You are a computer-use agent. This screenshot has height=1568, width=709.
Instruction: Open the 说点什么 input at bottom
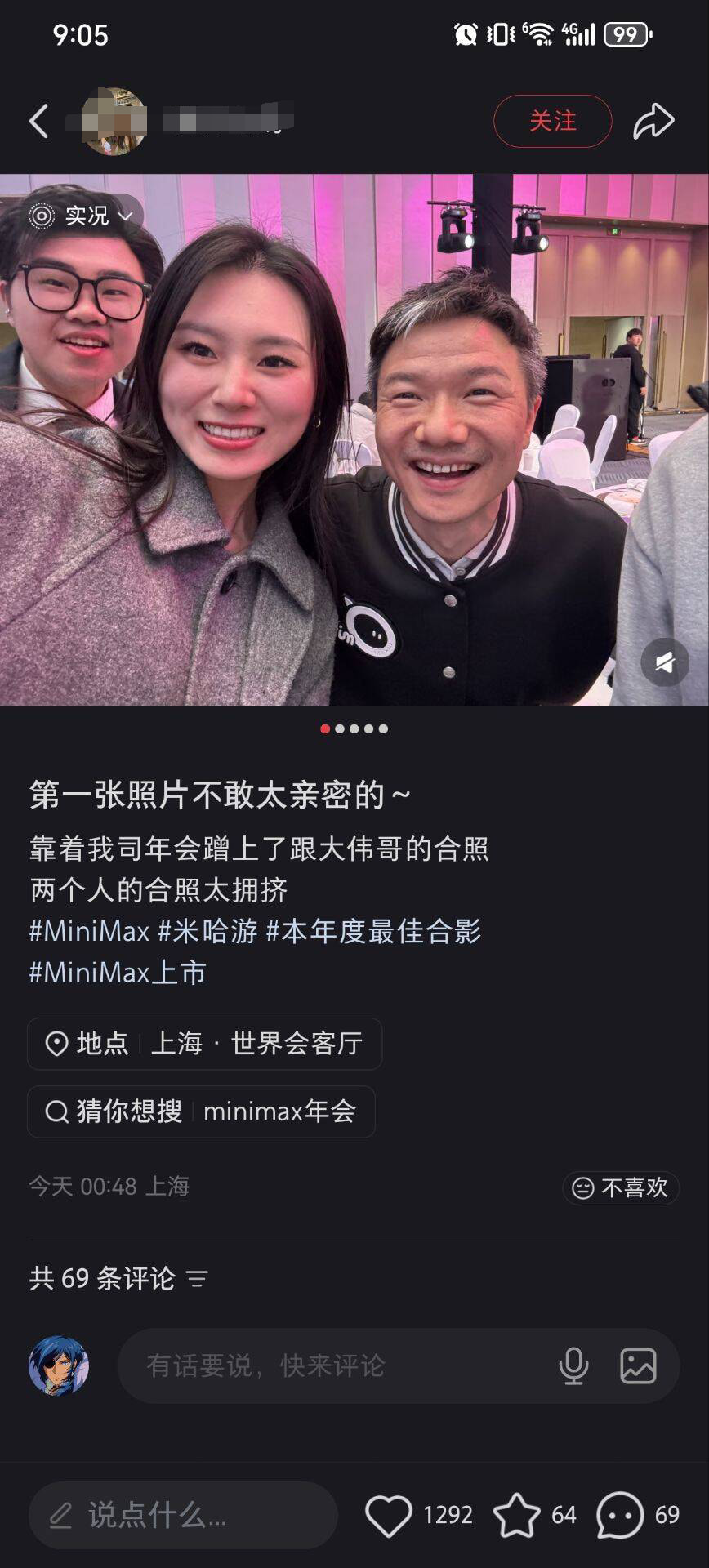pyautogui.click(x=183, y=1516)
